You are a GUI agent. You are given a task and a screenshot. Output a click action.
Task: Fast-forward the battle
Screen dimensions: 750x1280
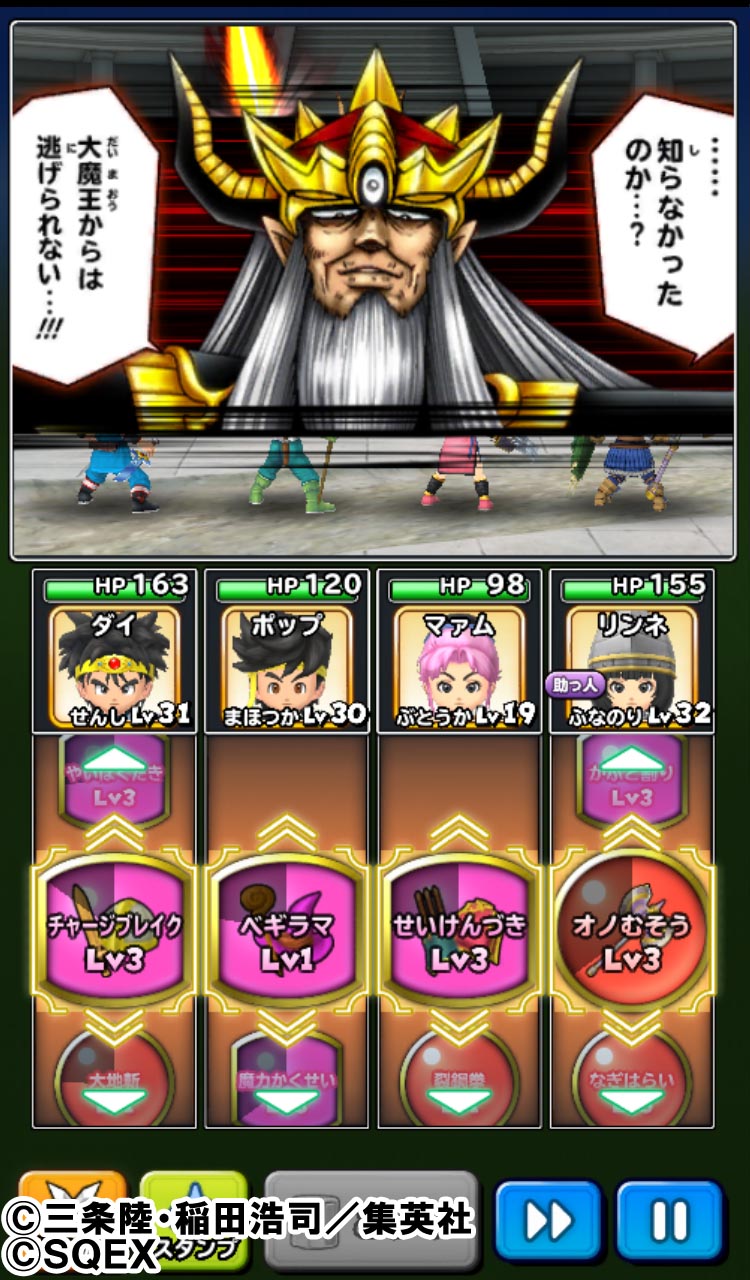tap(548, 1220)
